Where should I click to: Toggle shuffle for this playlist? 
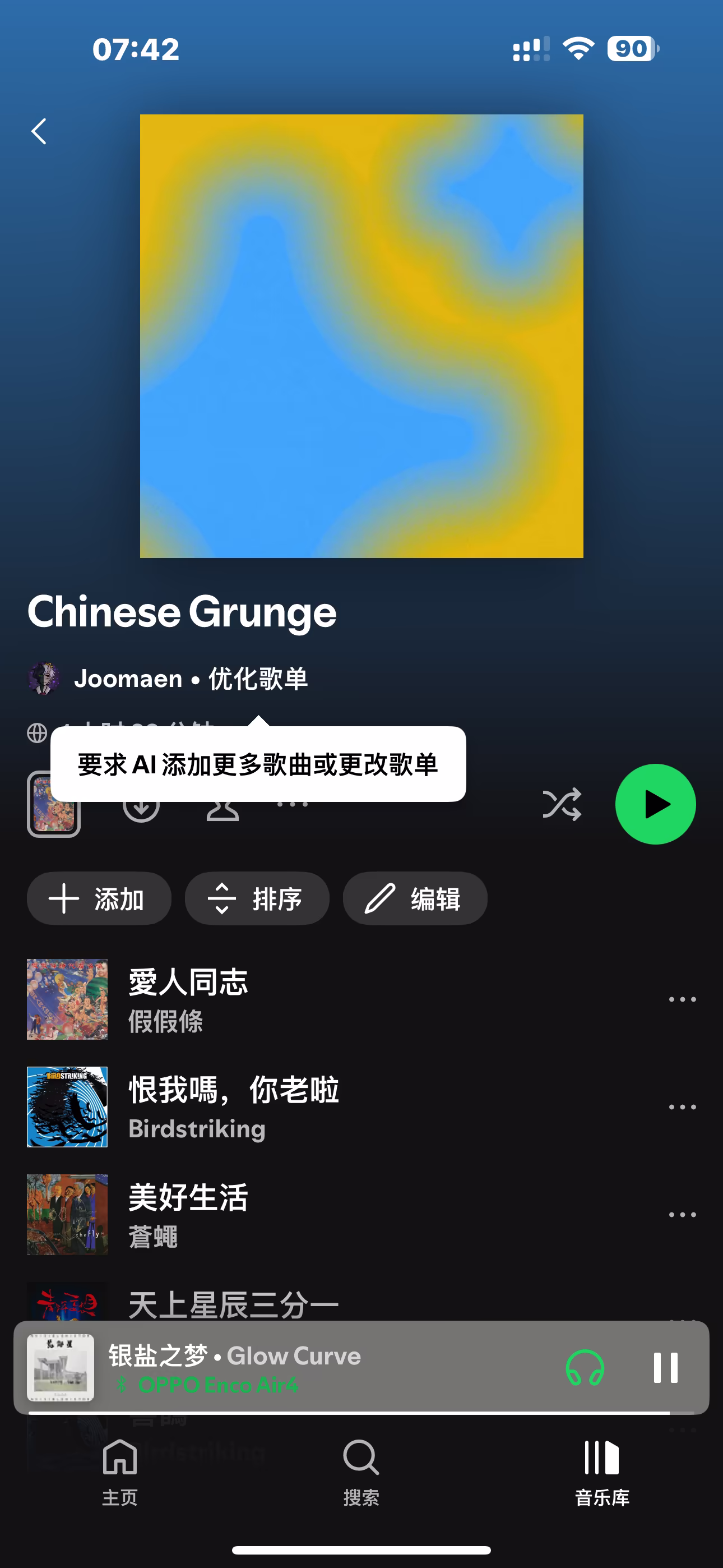pos(561,805)
